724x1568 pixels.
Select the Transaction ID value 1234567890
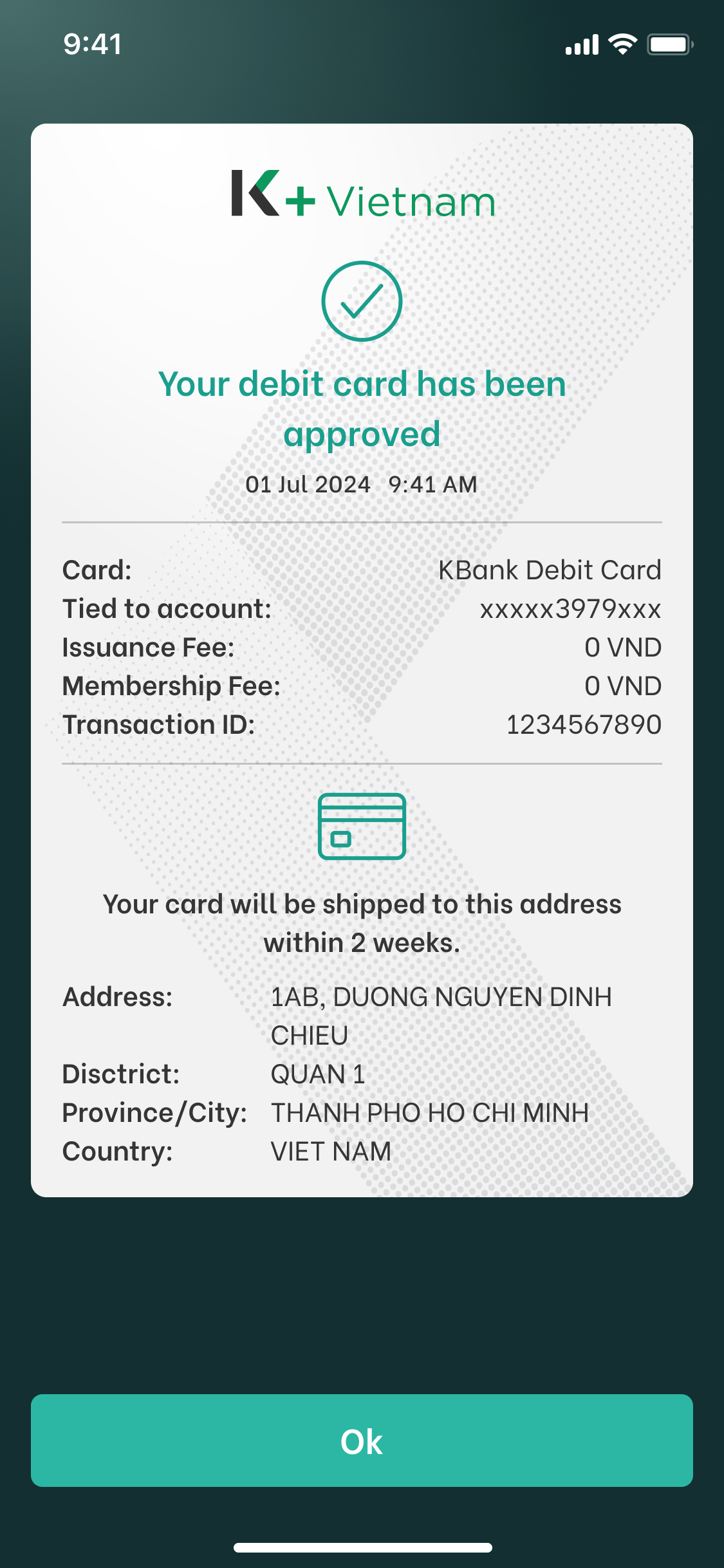[584, 724]
